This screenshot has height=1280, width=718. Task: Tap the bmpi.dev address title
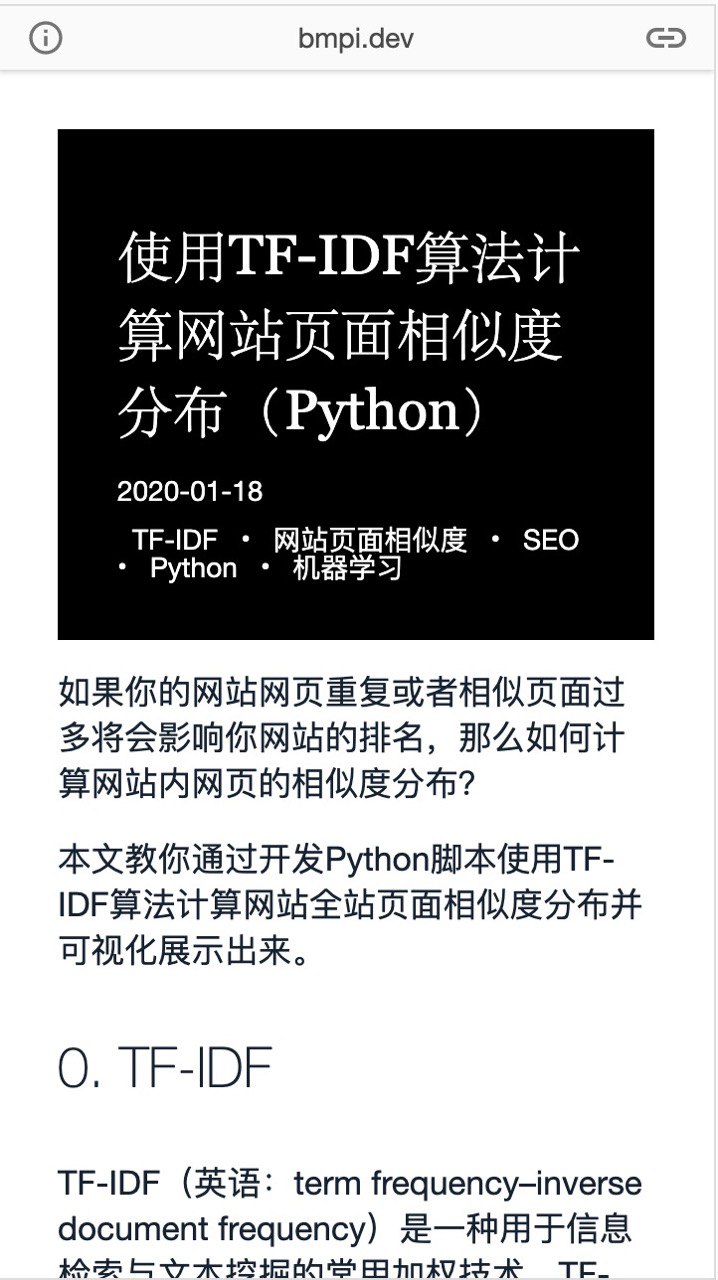click(356, 39)
